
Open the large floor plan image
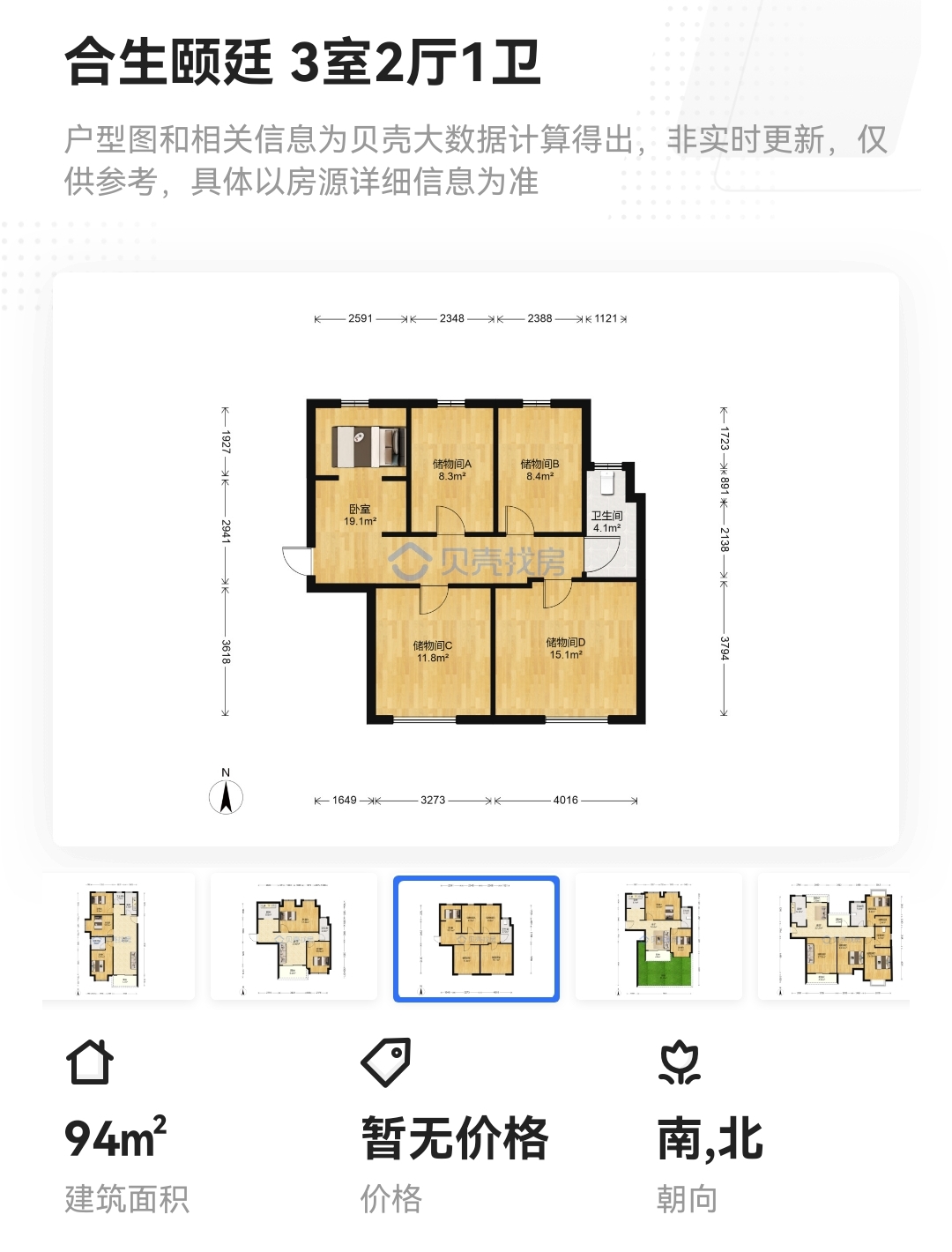(x=476, y=560)
